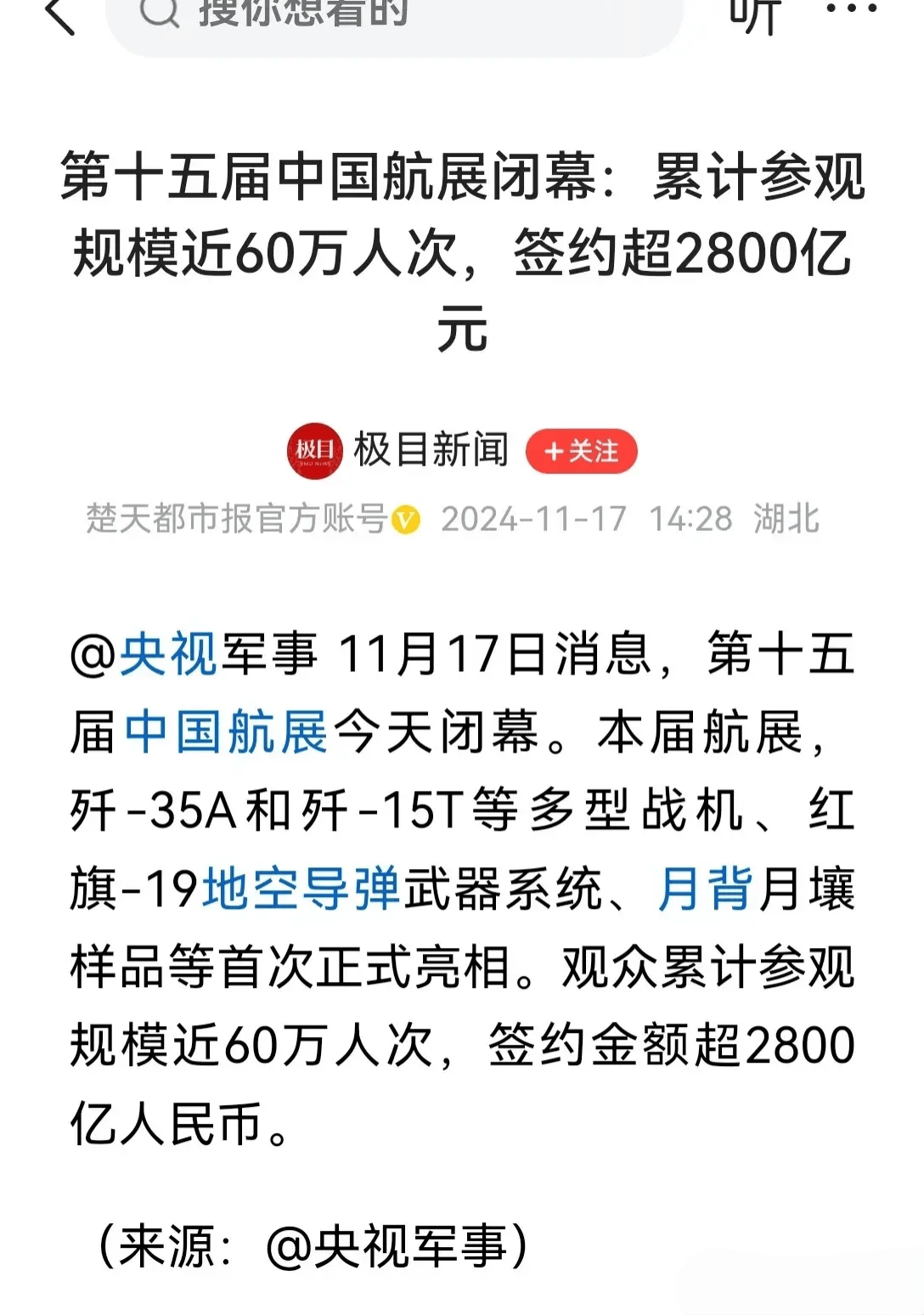The width and height of the screenshot is (924, 1315).
Task: Go back using the top-left arrow
Action: pyautogui.click(x=59, y=15)
